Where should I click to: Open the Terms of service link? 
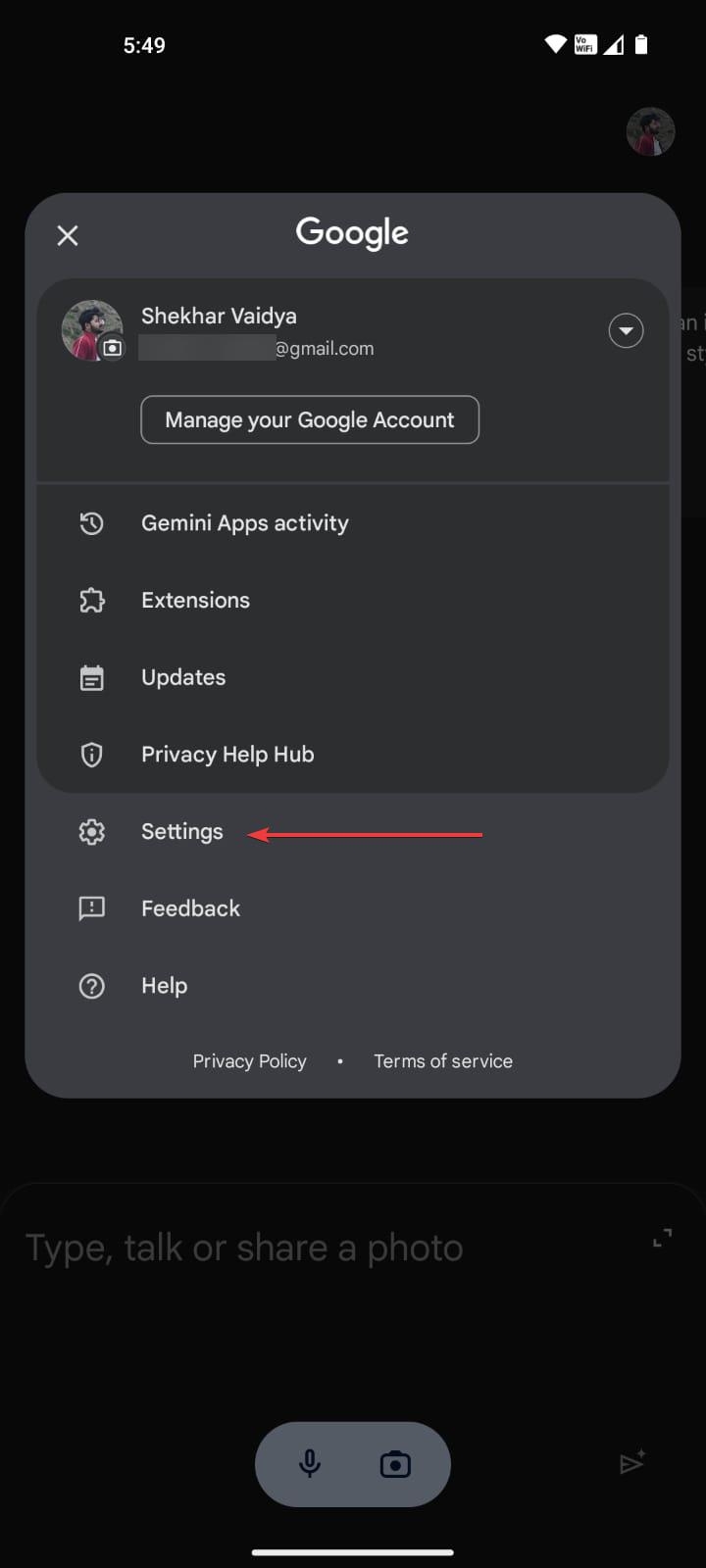click(442, 1061)
